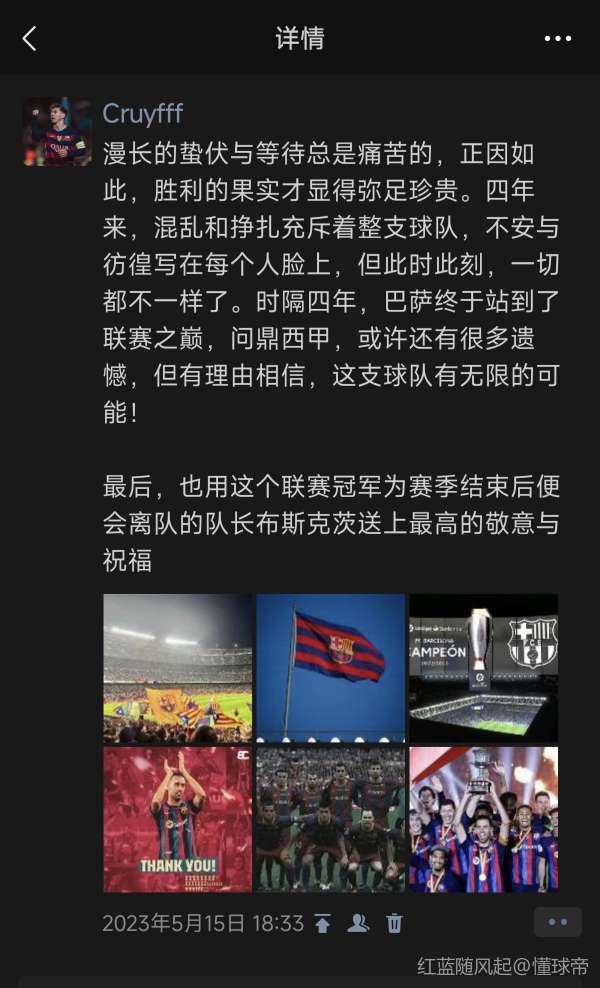Open the like and comment two-dot button
Viewport: 600px width, 988px height.
[557, 922]
